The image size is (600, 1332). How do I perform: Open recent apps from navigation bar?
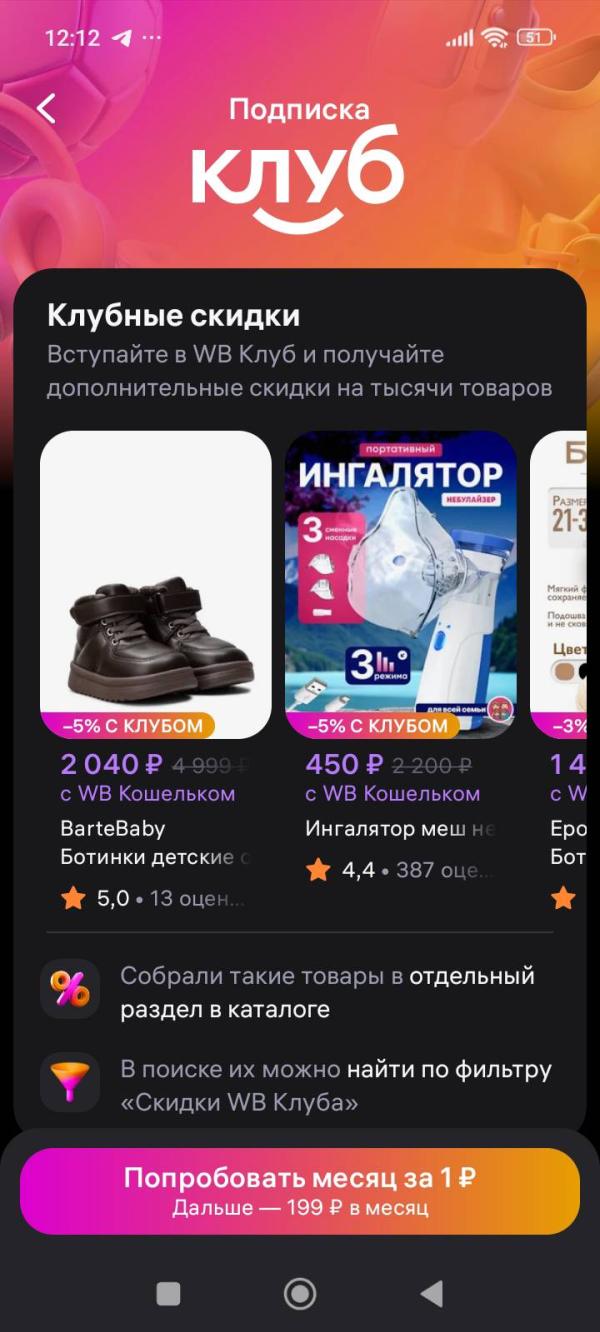(169, 1294)
